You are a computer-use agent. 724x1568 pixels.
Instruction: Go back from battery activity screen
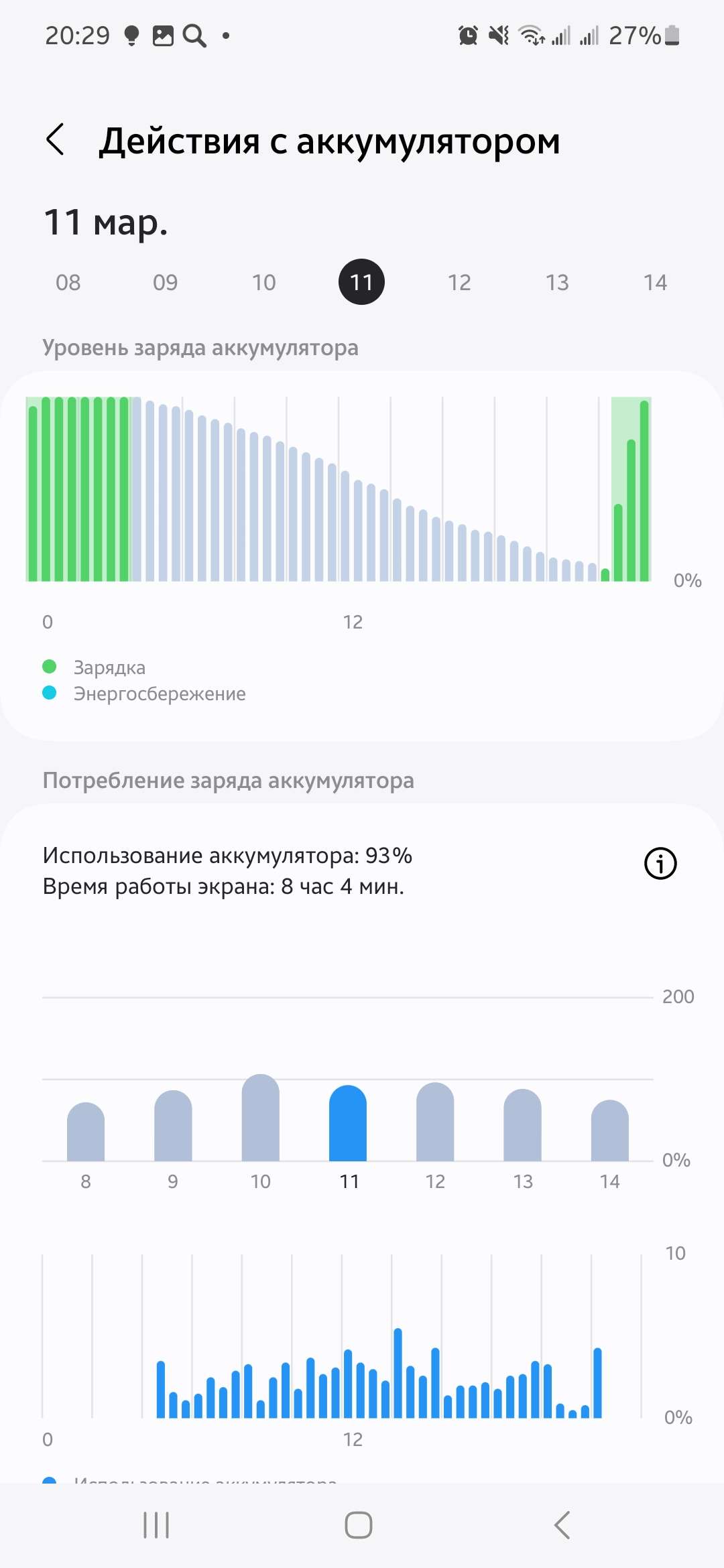56,140
